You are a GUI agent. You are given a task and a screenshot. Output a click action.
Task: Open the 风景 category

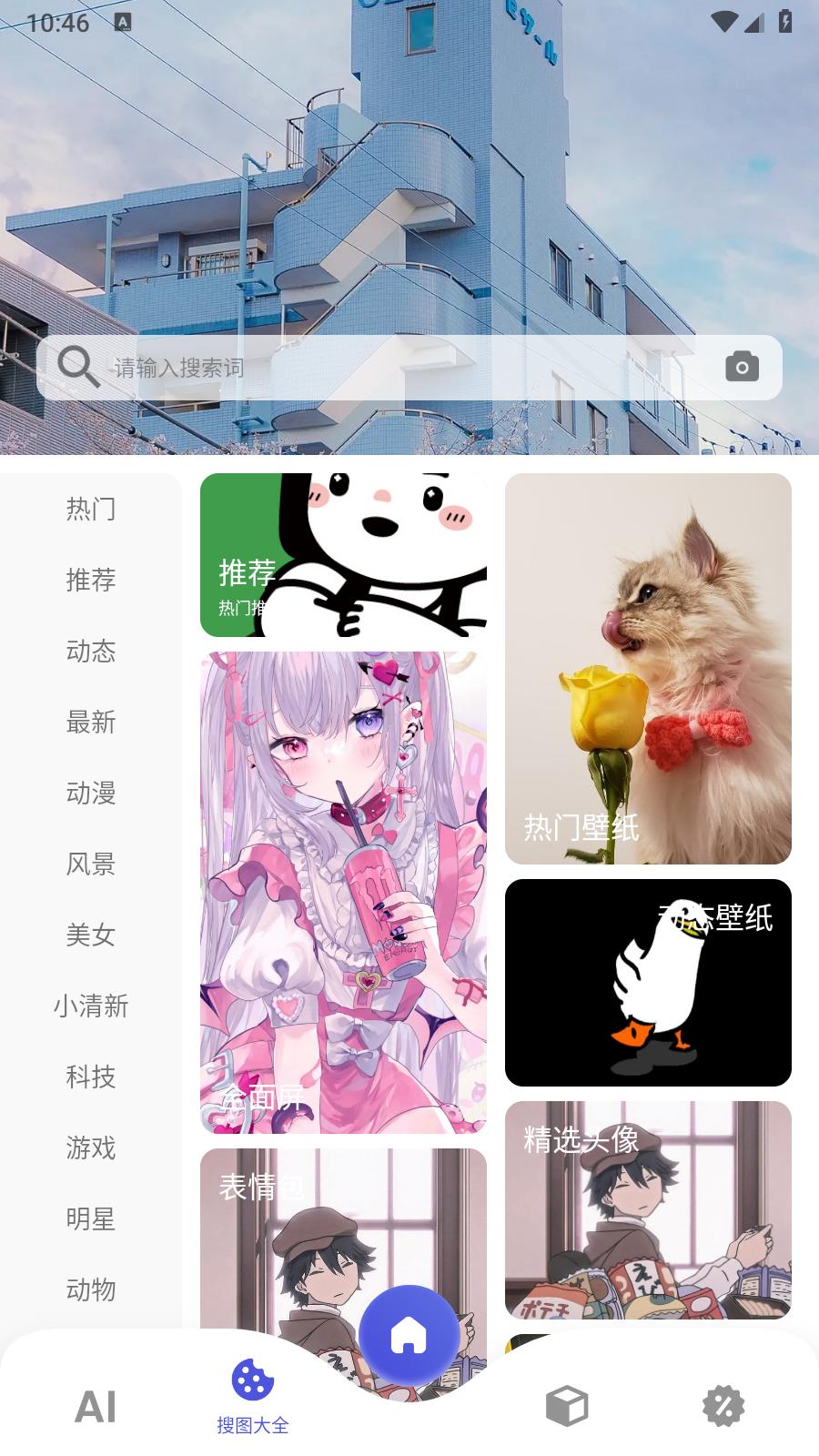click(90, 864)
